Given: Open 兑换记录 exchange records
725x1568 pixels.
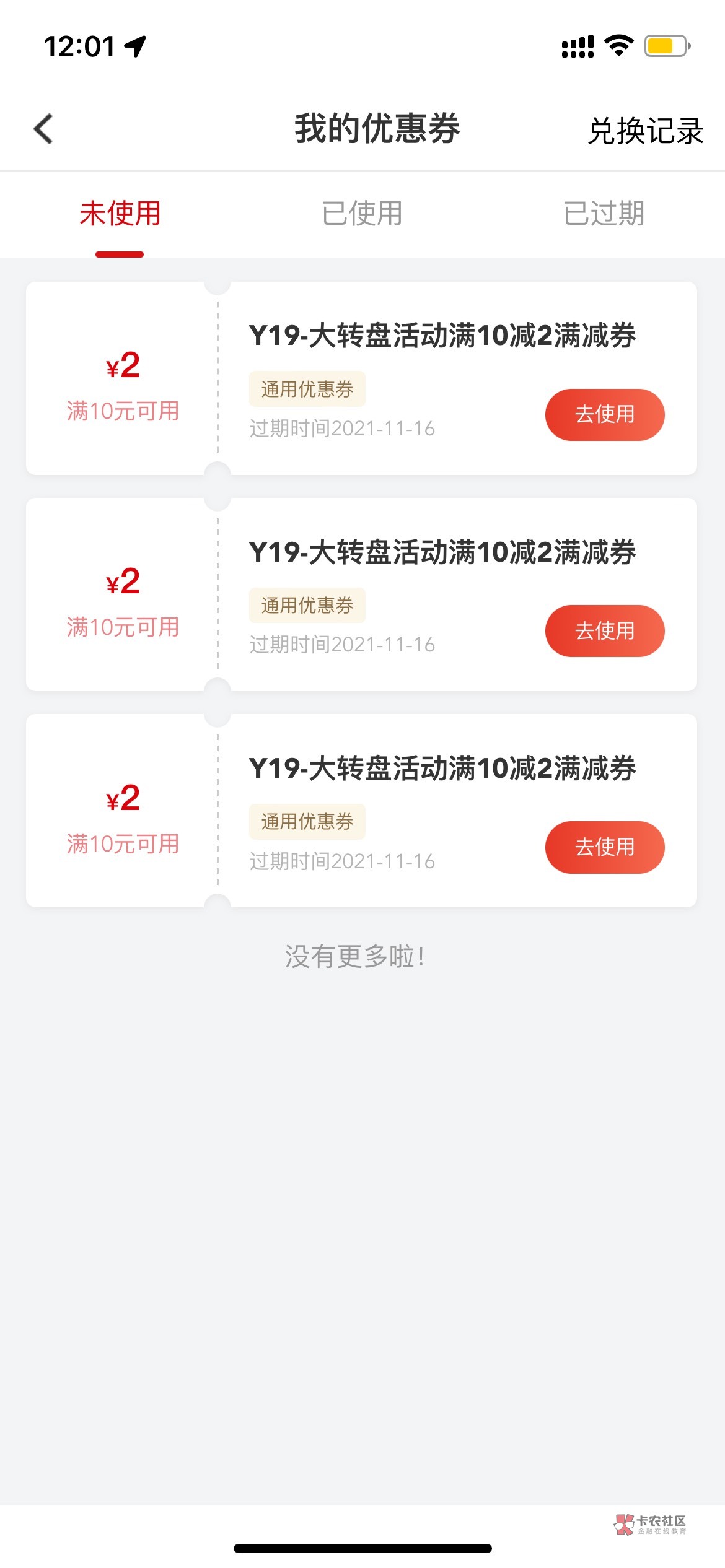Looking at the screenshot, I should 646,131.
